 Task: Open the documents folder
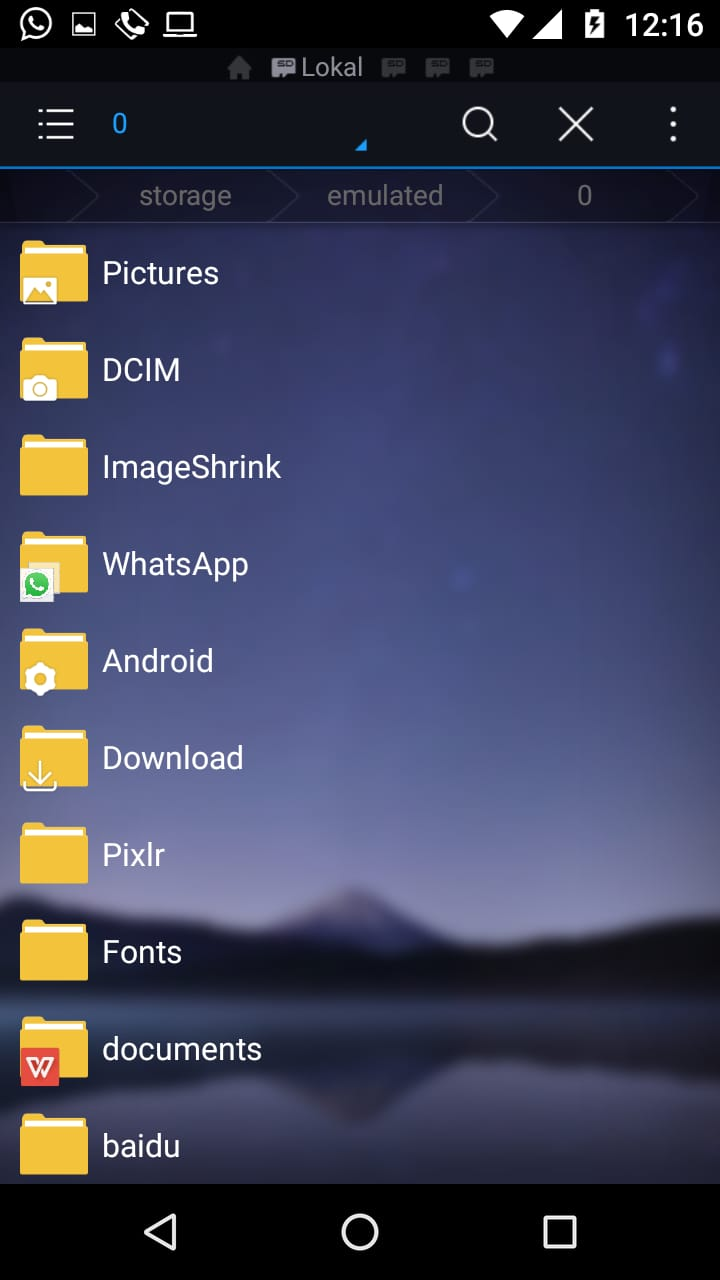[360, 1049]
